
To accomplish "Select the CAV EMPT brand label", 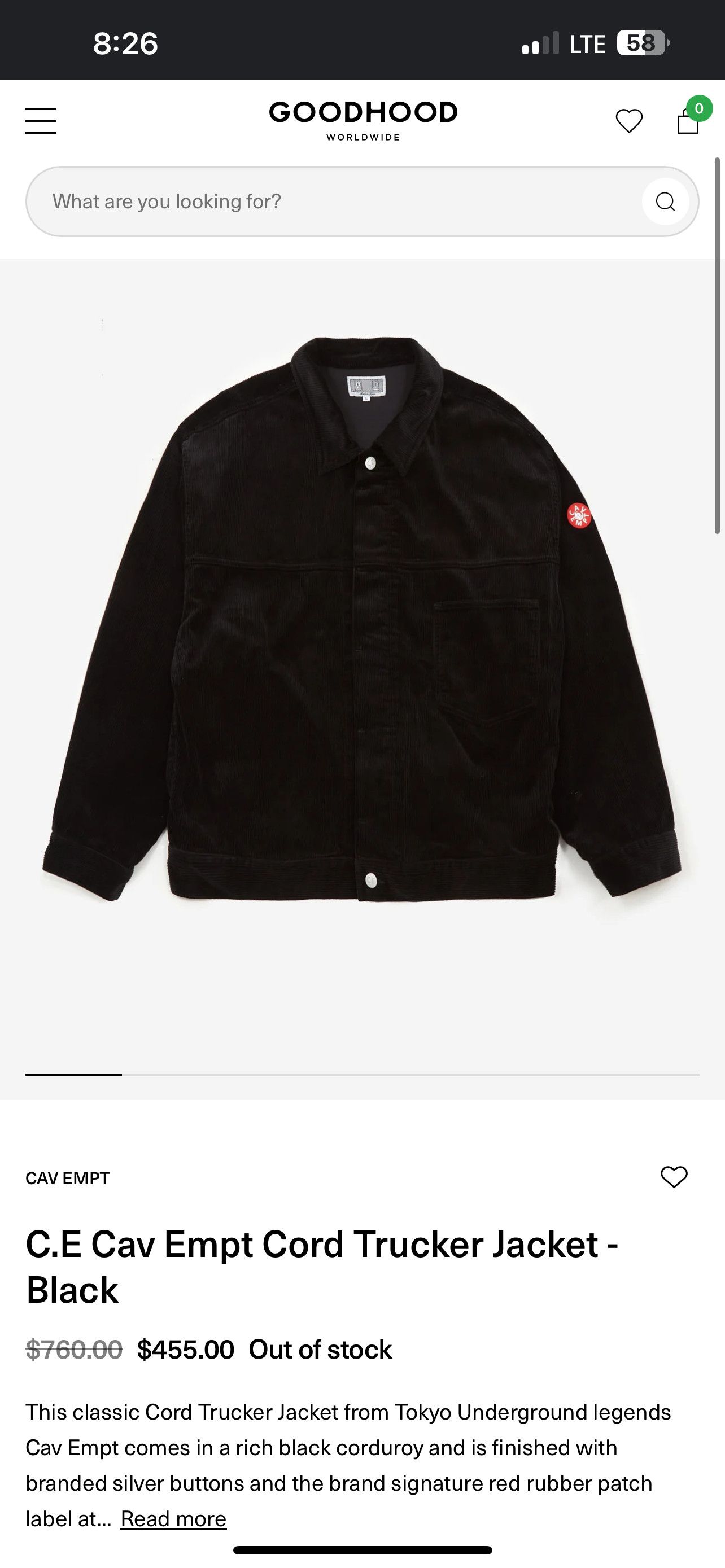I will pyautogui.click(x=67, y=1178).
